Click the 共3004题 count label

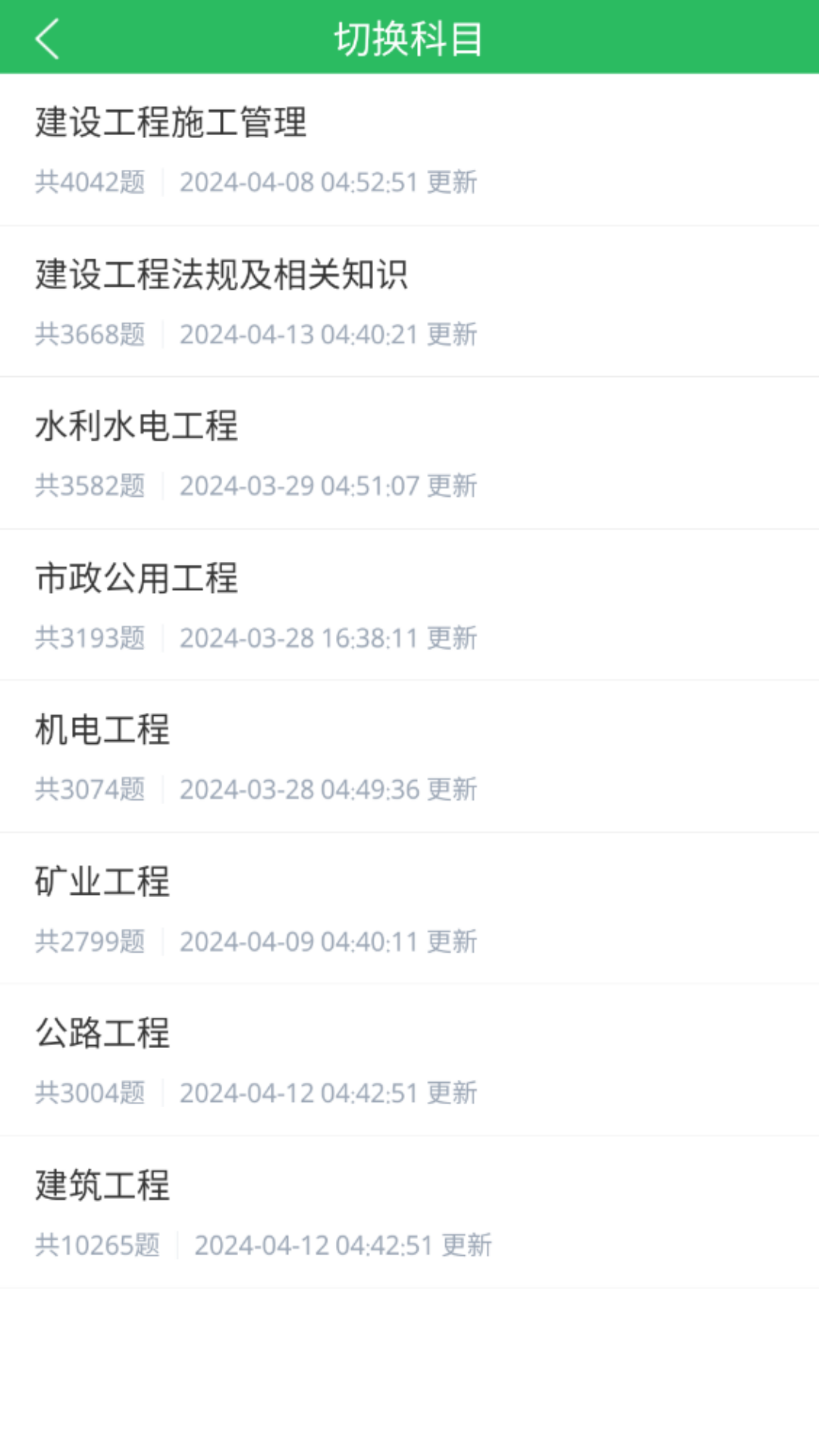(x=91, y=1093)
